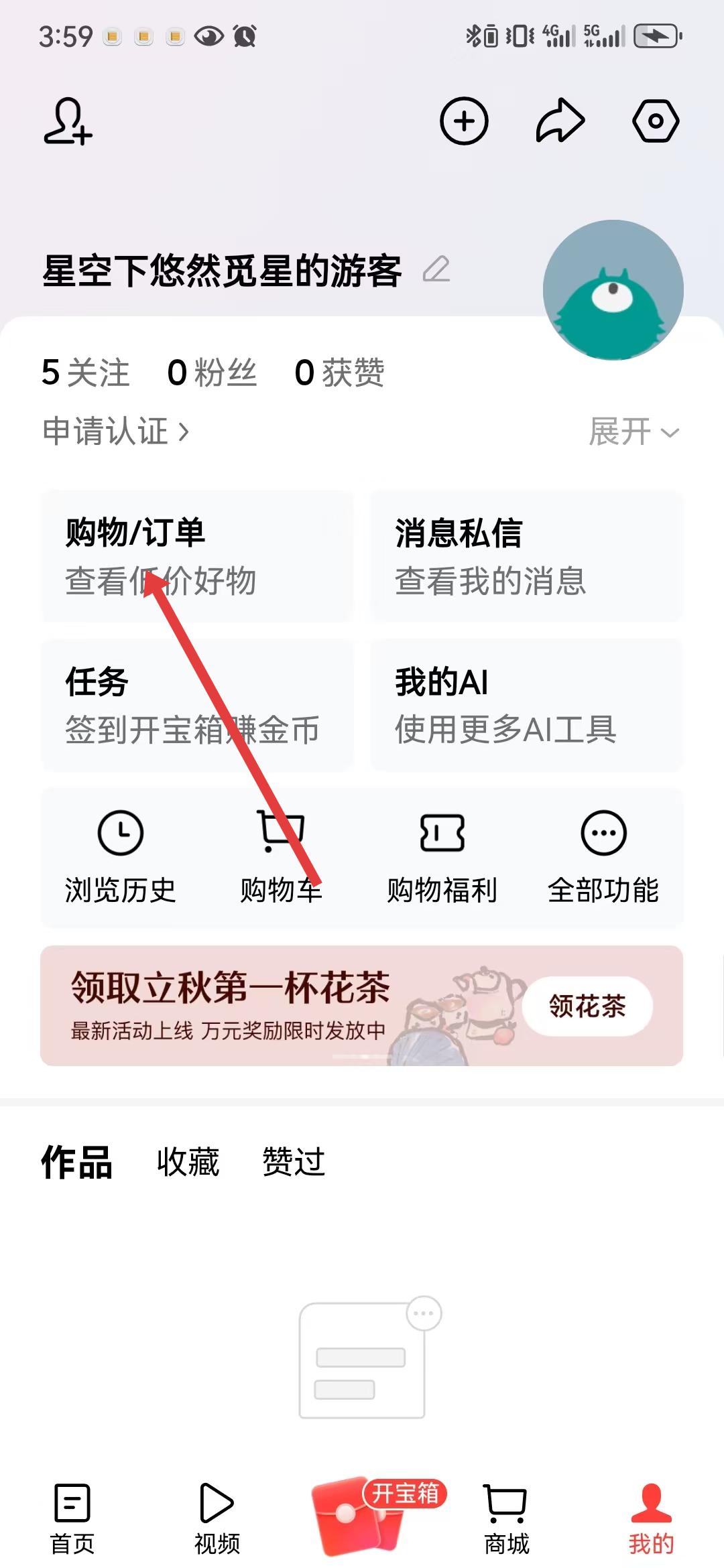724x1568 pixels.
Task: Open the add friend icon
Action: pyautogui.click(x=68, y=121)
